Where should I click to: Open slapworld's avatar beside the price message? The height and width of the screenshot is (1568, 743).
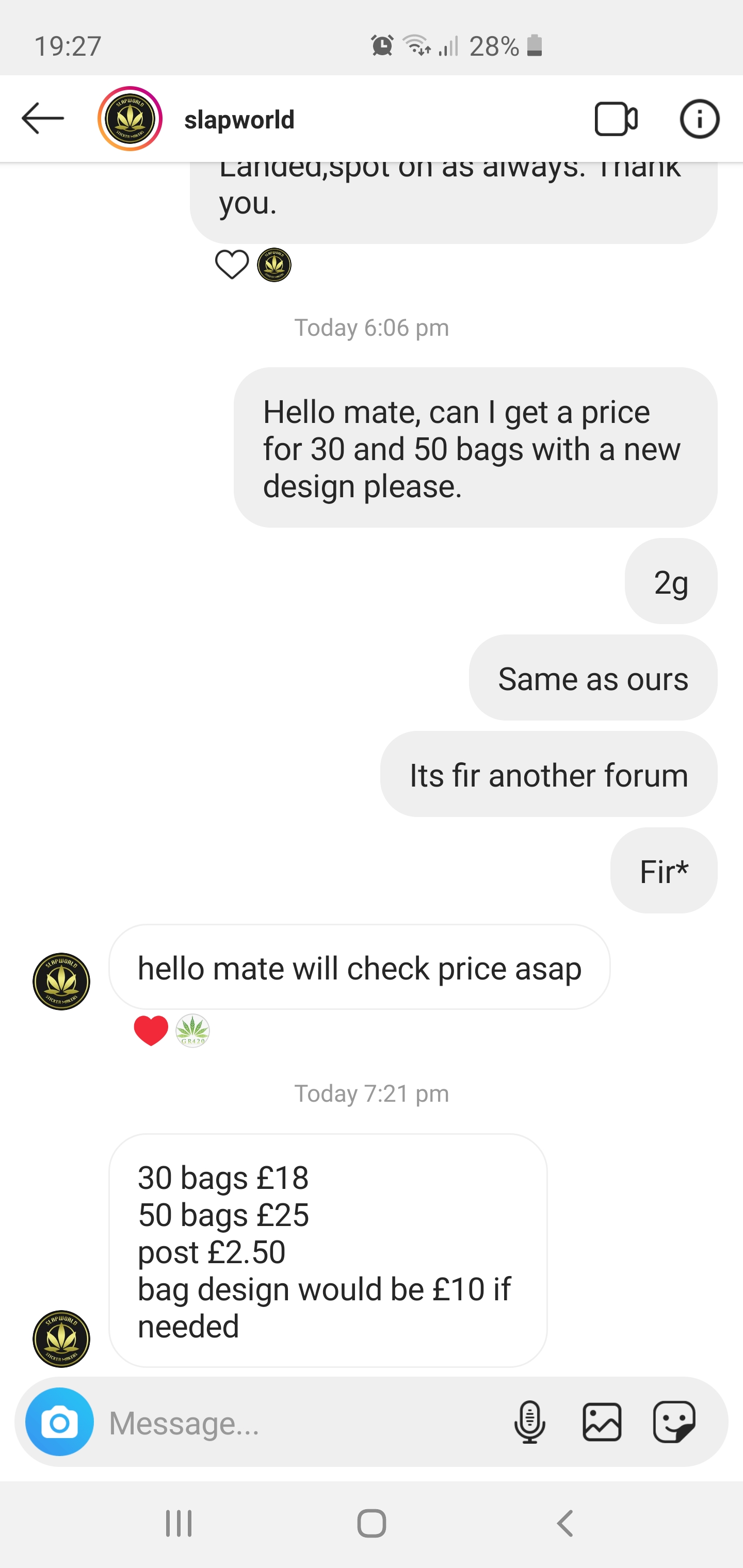[x=61, y=1339]
